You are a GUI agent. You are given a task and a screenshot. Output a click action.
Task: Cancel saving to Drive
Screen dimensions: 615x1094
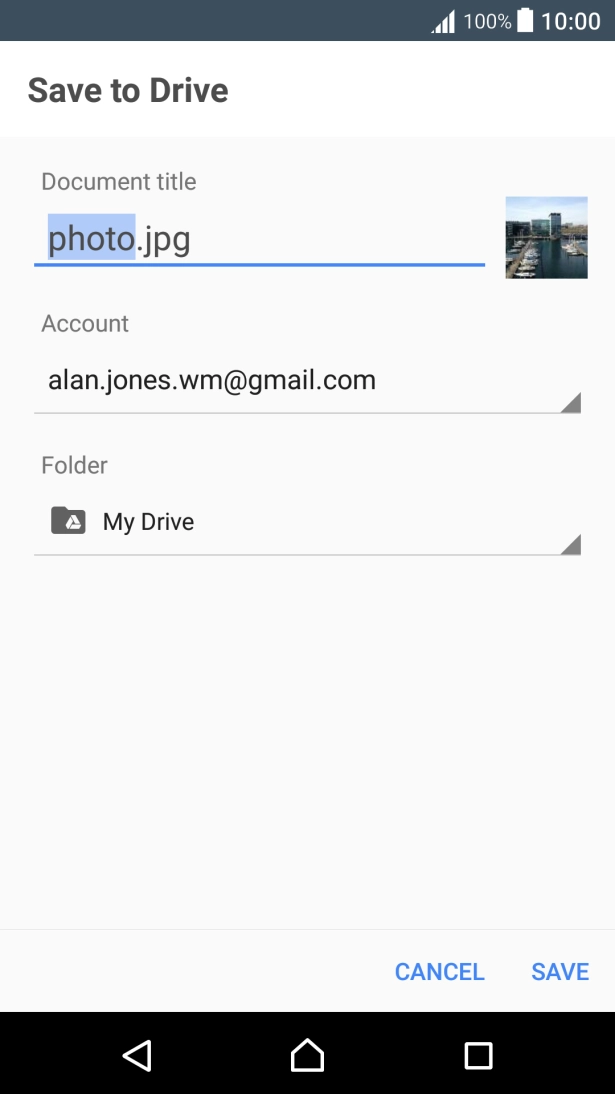[439, 972]
